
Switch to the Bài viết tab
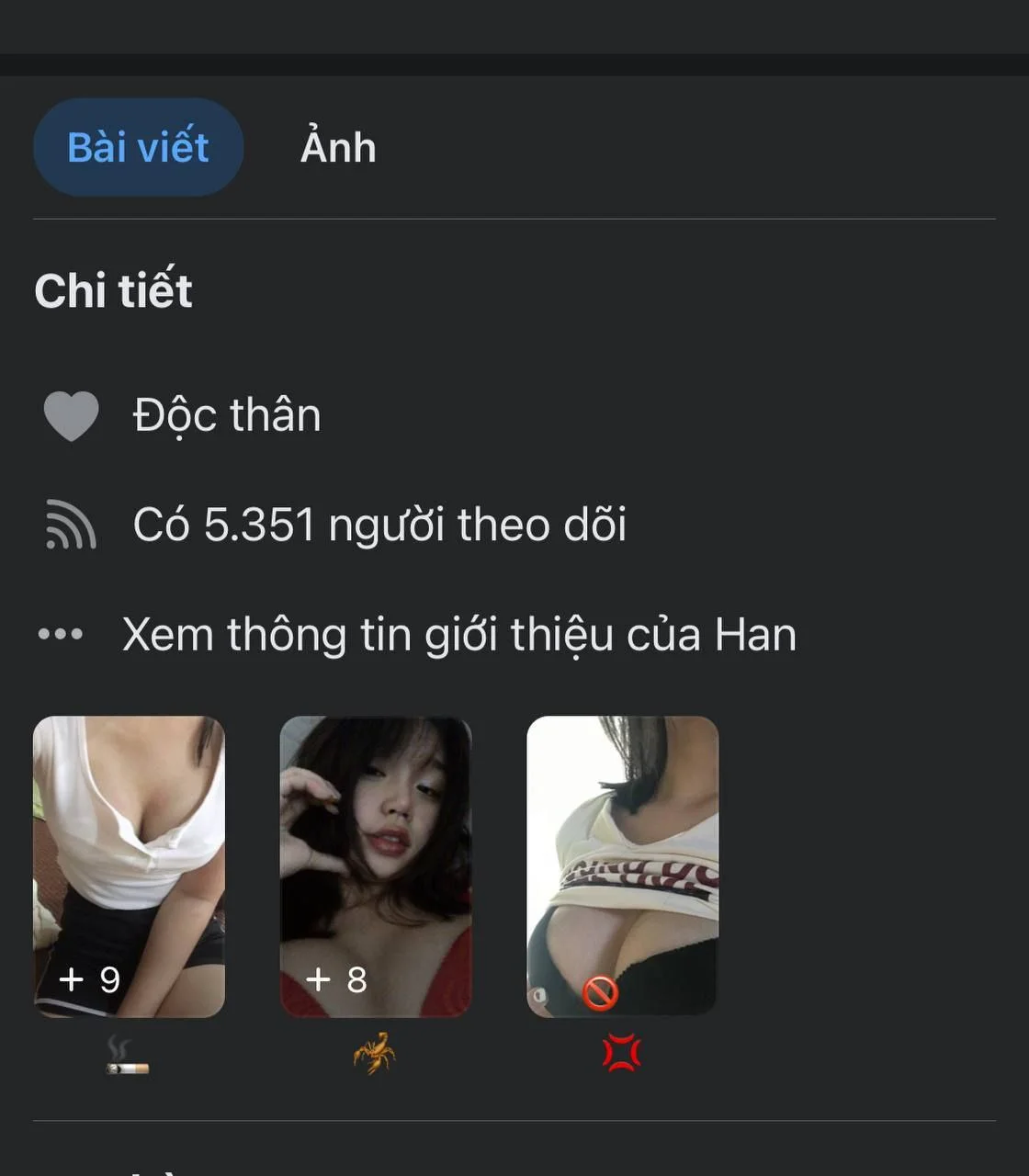[138, 147]
